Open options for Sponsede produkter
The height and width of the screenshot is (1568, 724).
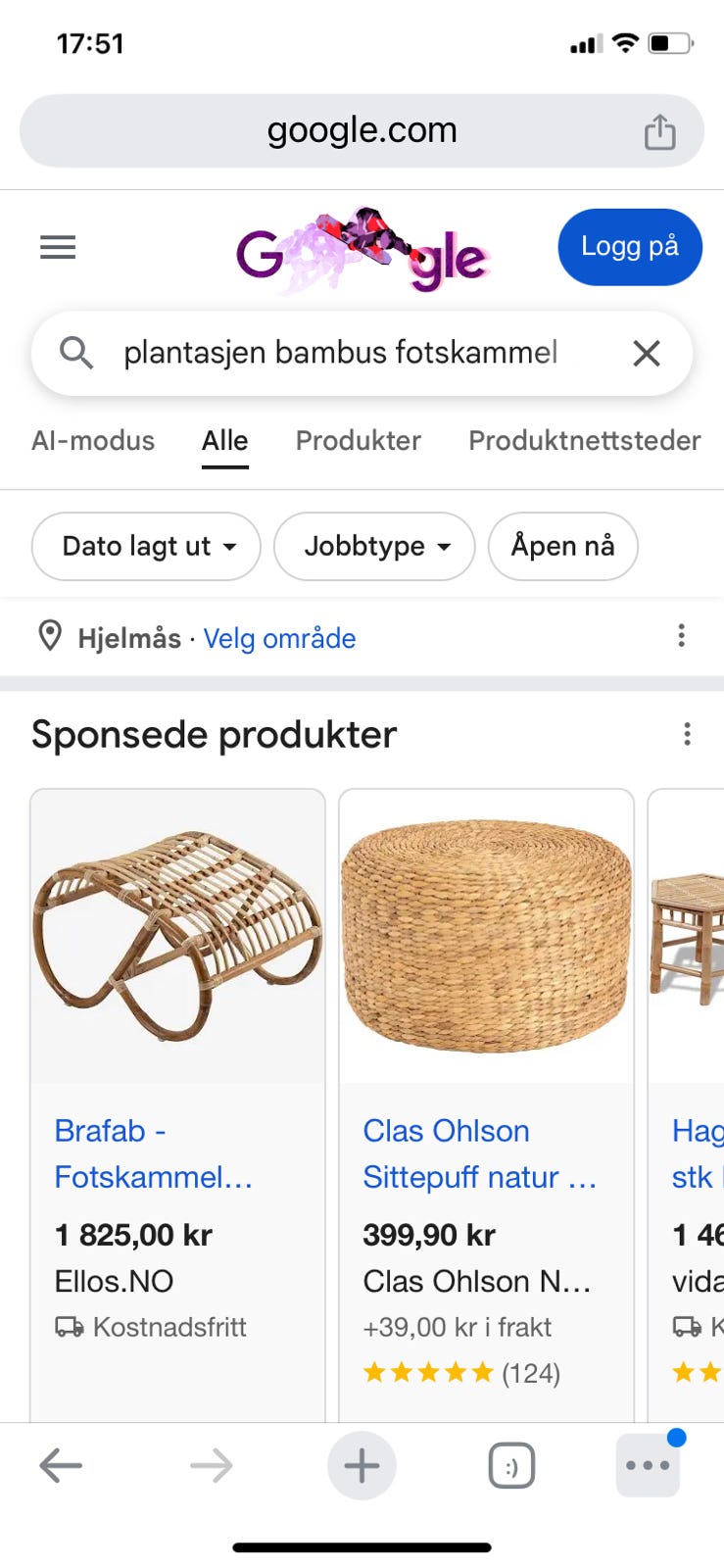point(687,733)
